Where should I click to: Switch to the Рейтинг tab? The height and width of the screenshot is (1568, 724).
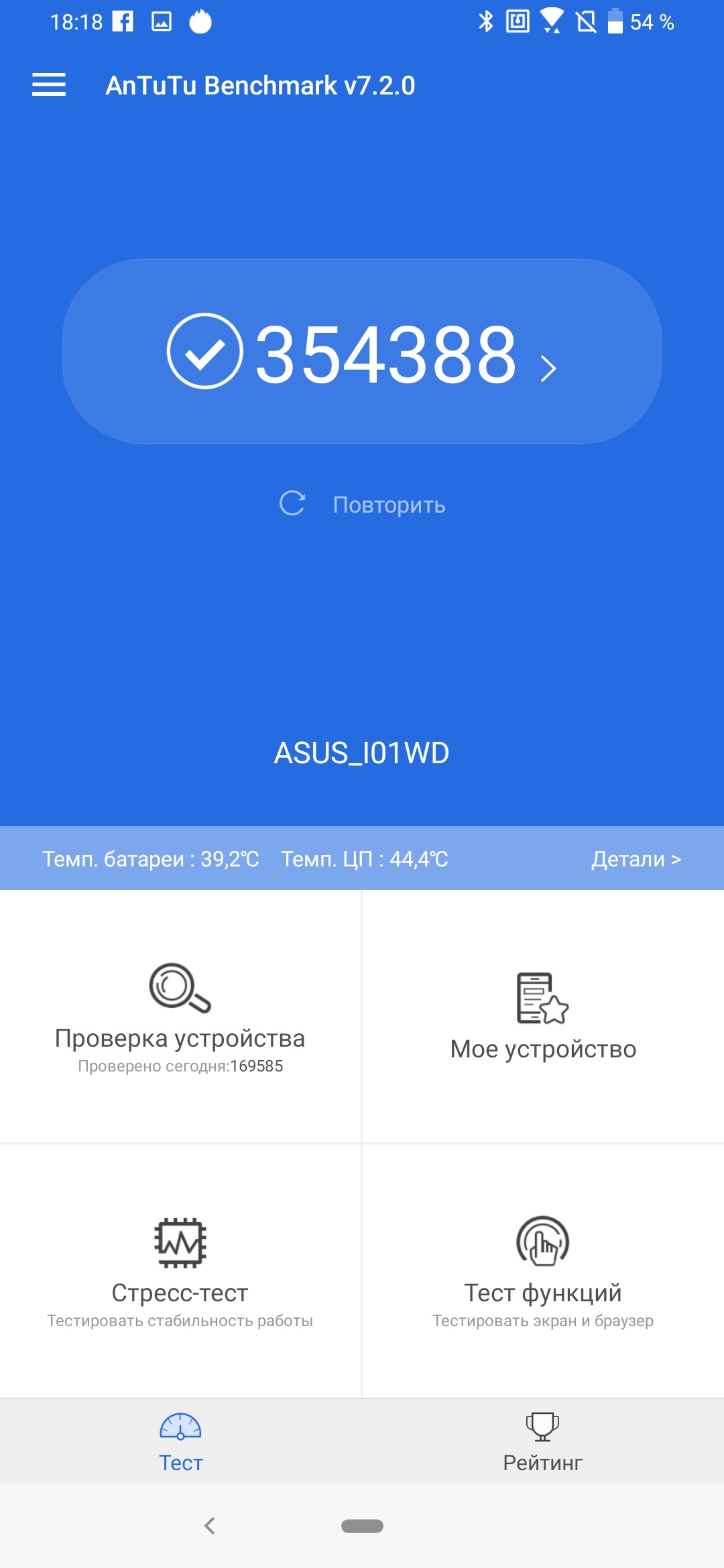pos(543,1442)
